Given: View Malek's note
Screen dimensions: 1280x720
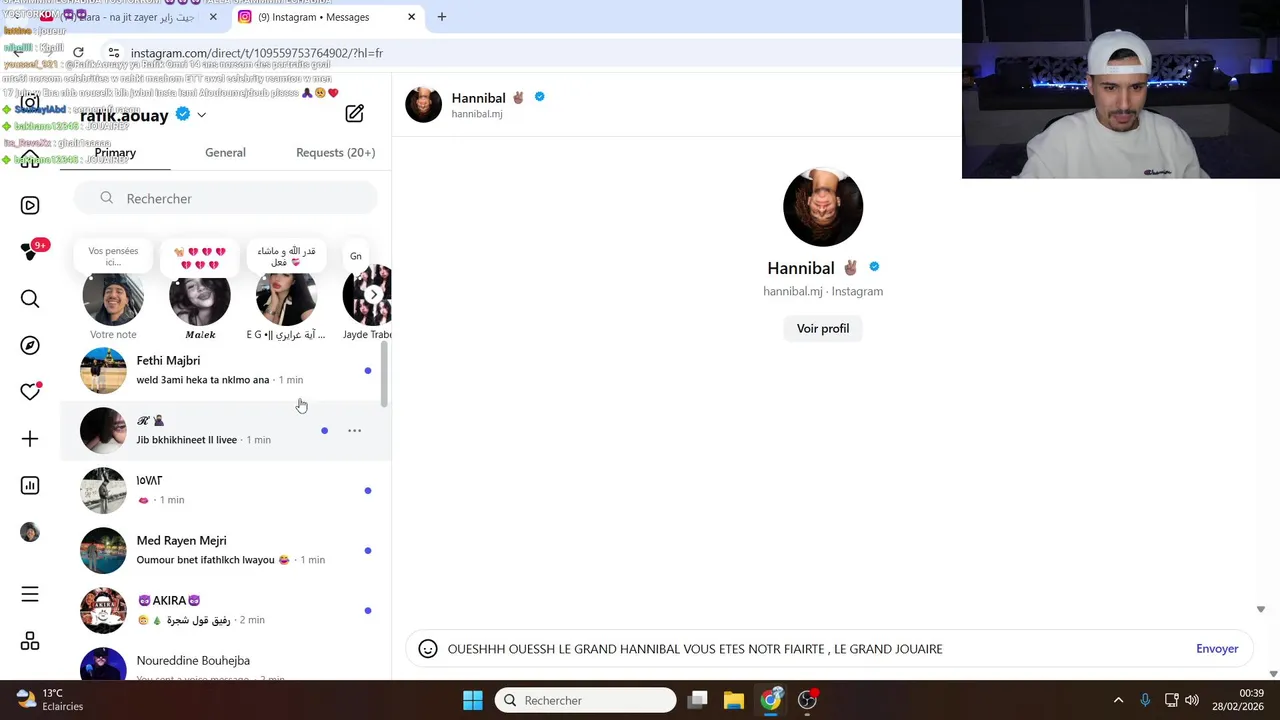Looking at the screenshot, I should click(200, 298).
